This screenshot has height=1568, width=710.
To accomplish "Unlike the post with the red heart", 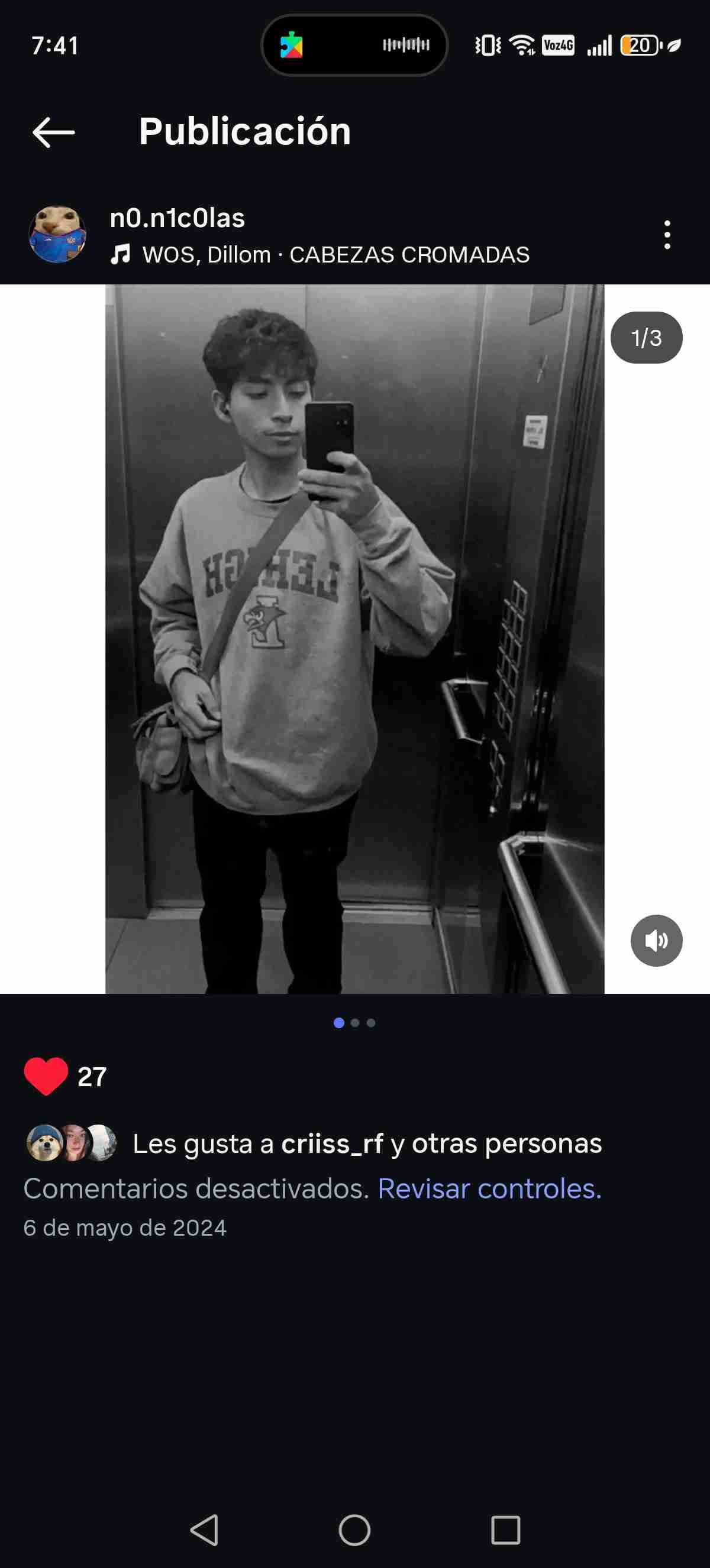I will 46,1076.
